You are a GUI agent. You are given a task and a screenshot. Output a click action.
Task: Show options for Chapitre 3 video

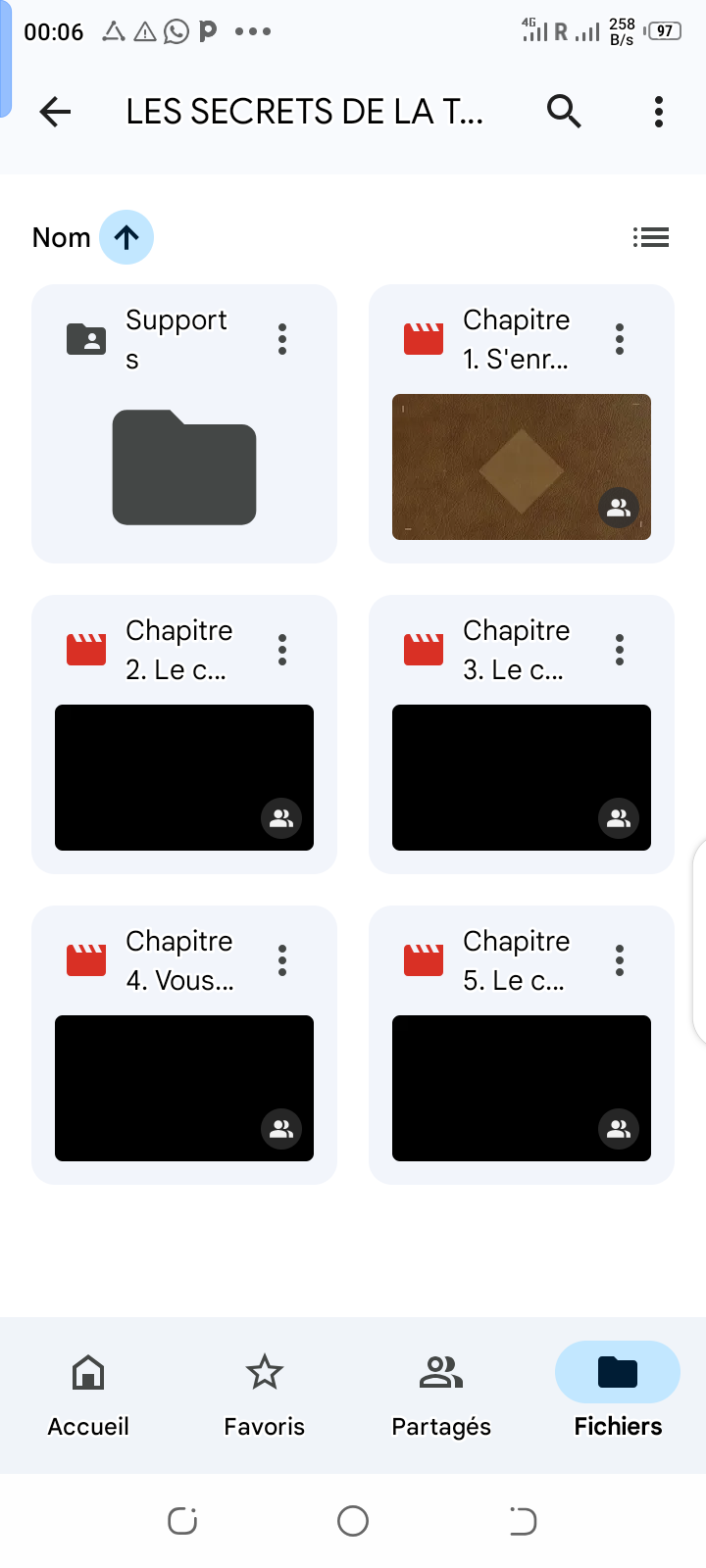coord(620,650)
